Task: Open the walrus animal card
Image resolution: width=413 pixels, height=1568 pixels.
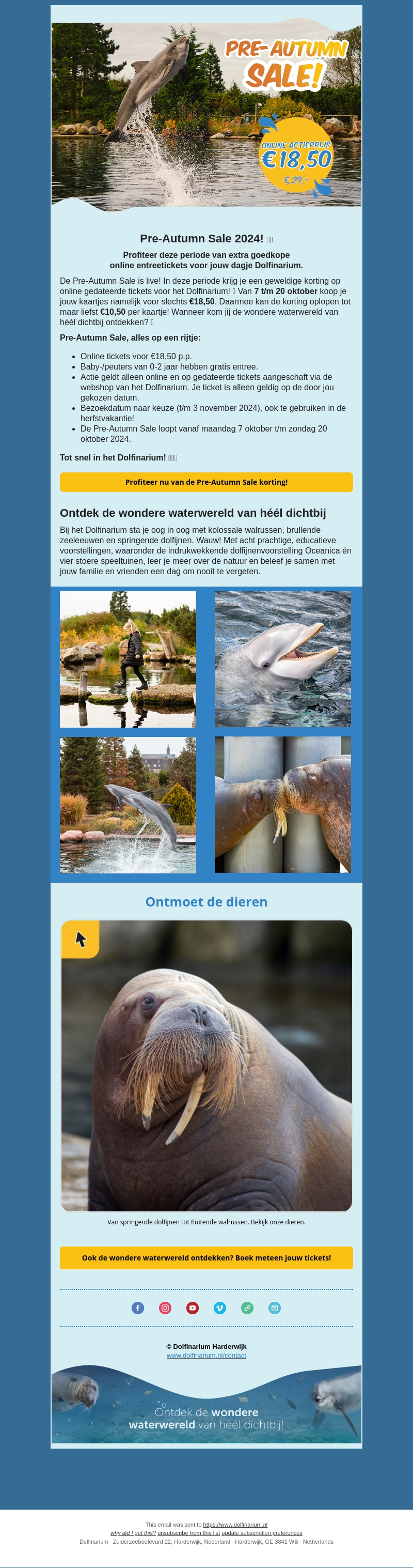Action: point(206,1065)
